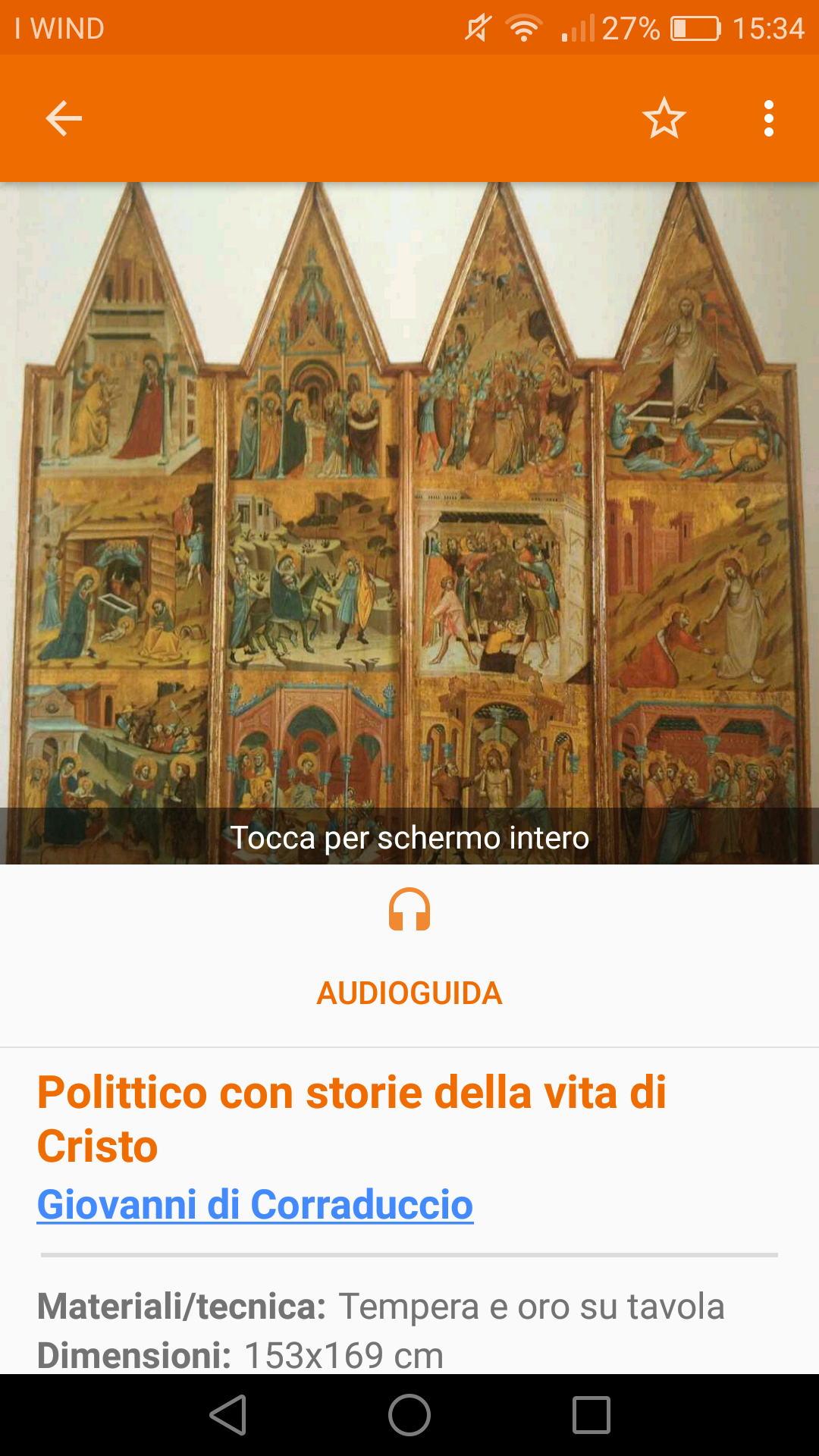Open the three-dot overflow menu
This screenshot has width=819, height=1456.
(769, 118)
